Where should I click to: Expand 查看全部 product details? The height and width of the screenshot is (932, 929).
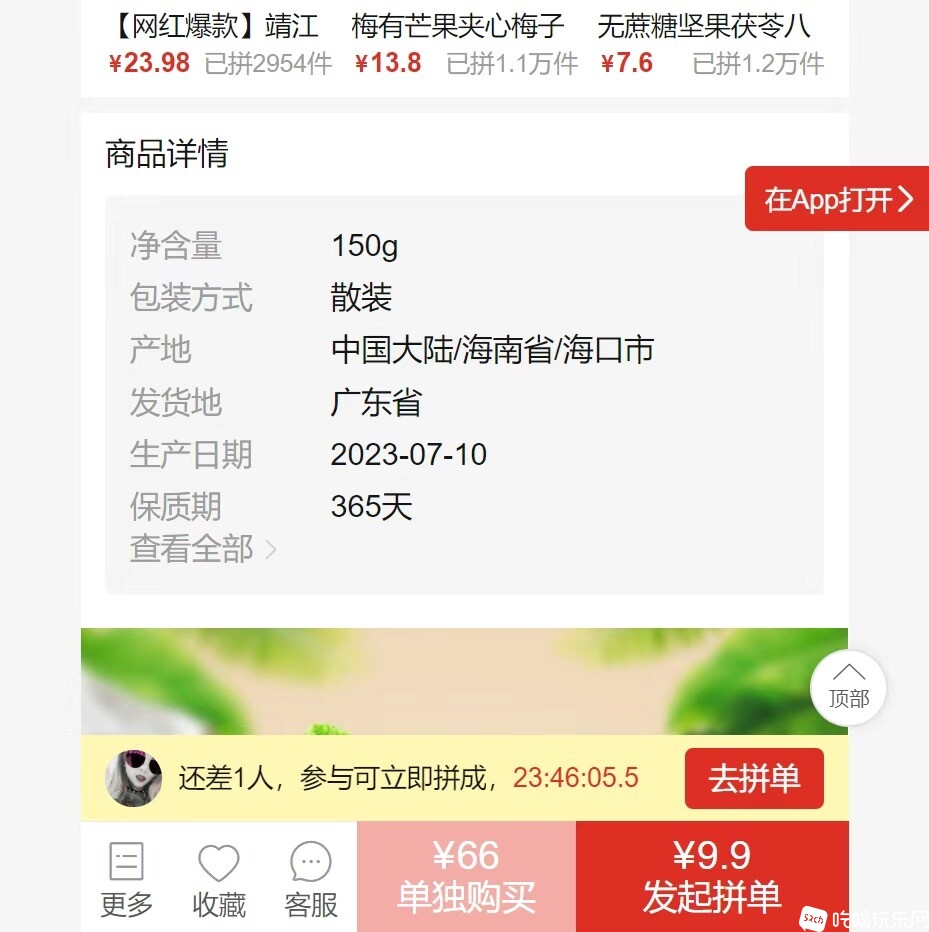coord(203,549)
